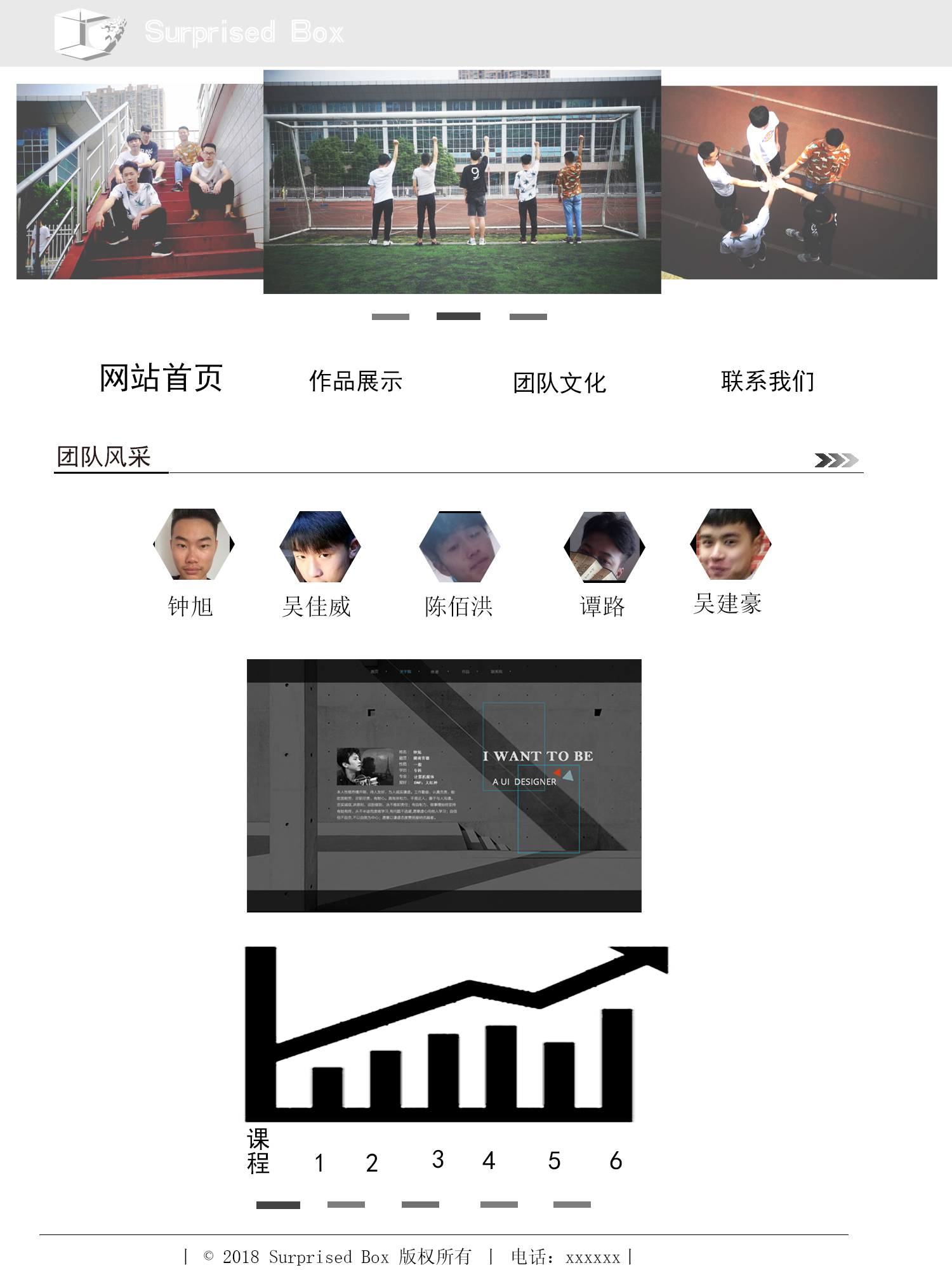This screenshot has height=1270, width=952.
Task: Select team member 谭路
Action: tap(604, 547)
